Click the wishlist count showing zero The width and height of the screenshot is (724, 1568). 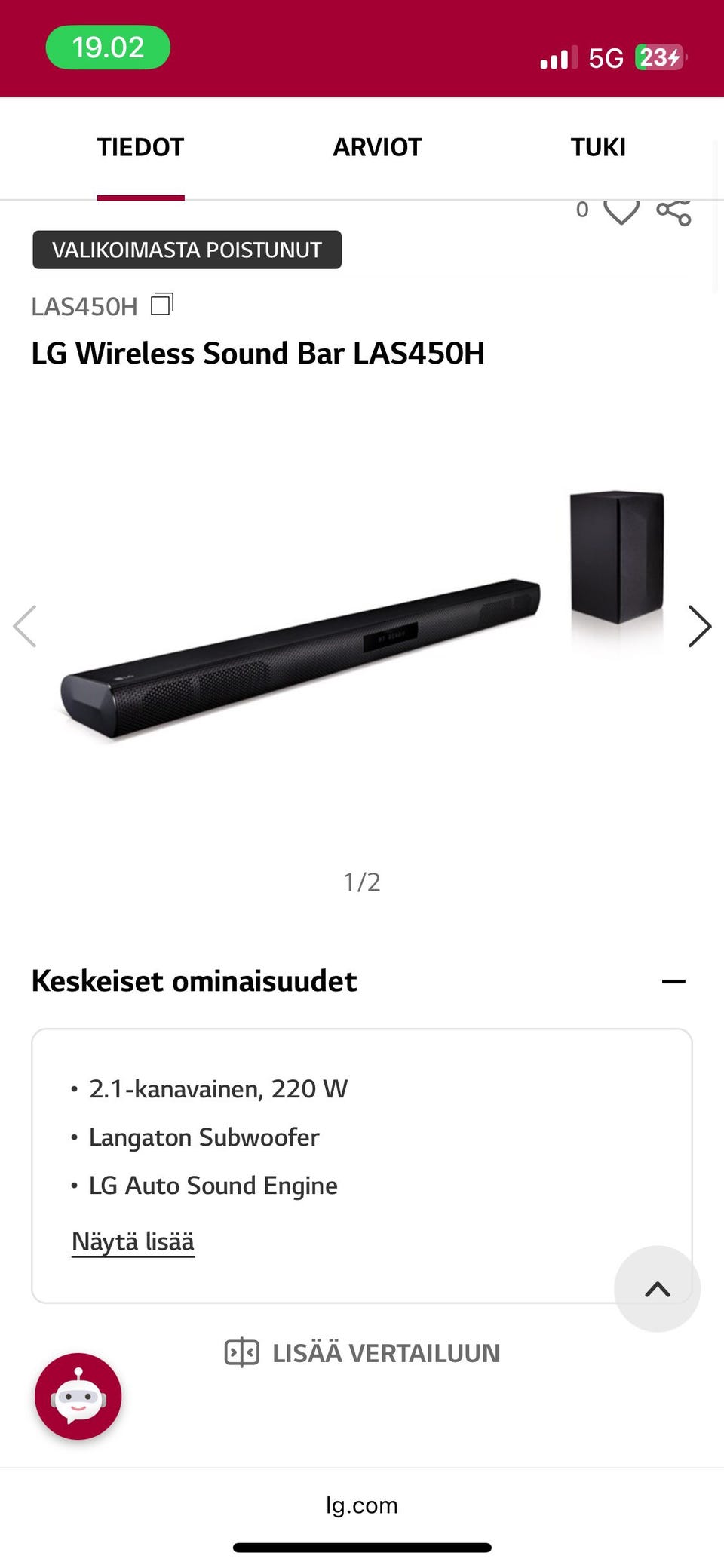pos(581,210)
